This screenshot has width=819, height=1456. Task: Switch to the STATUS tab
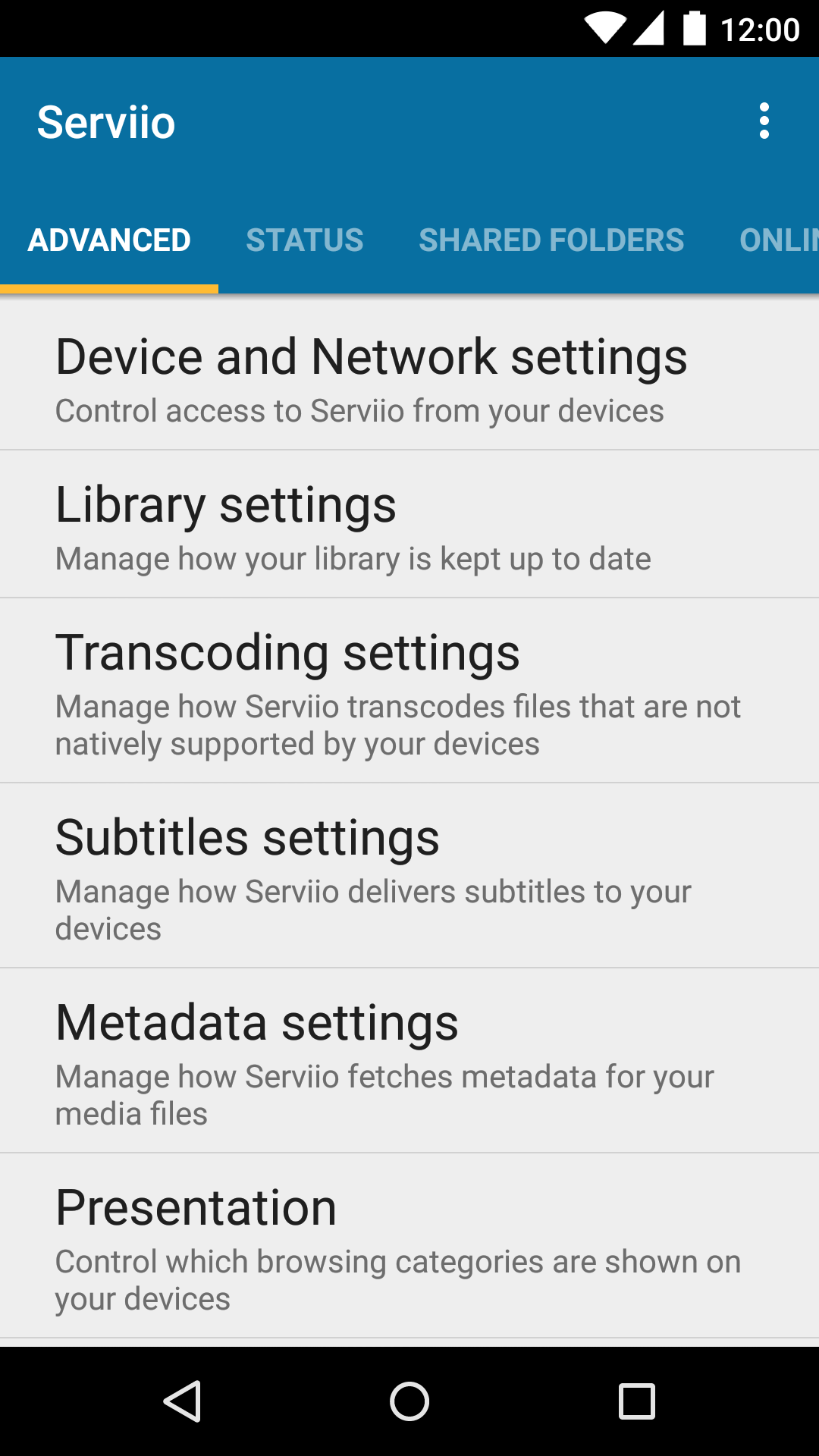tap(305, 240)
